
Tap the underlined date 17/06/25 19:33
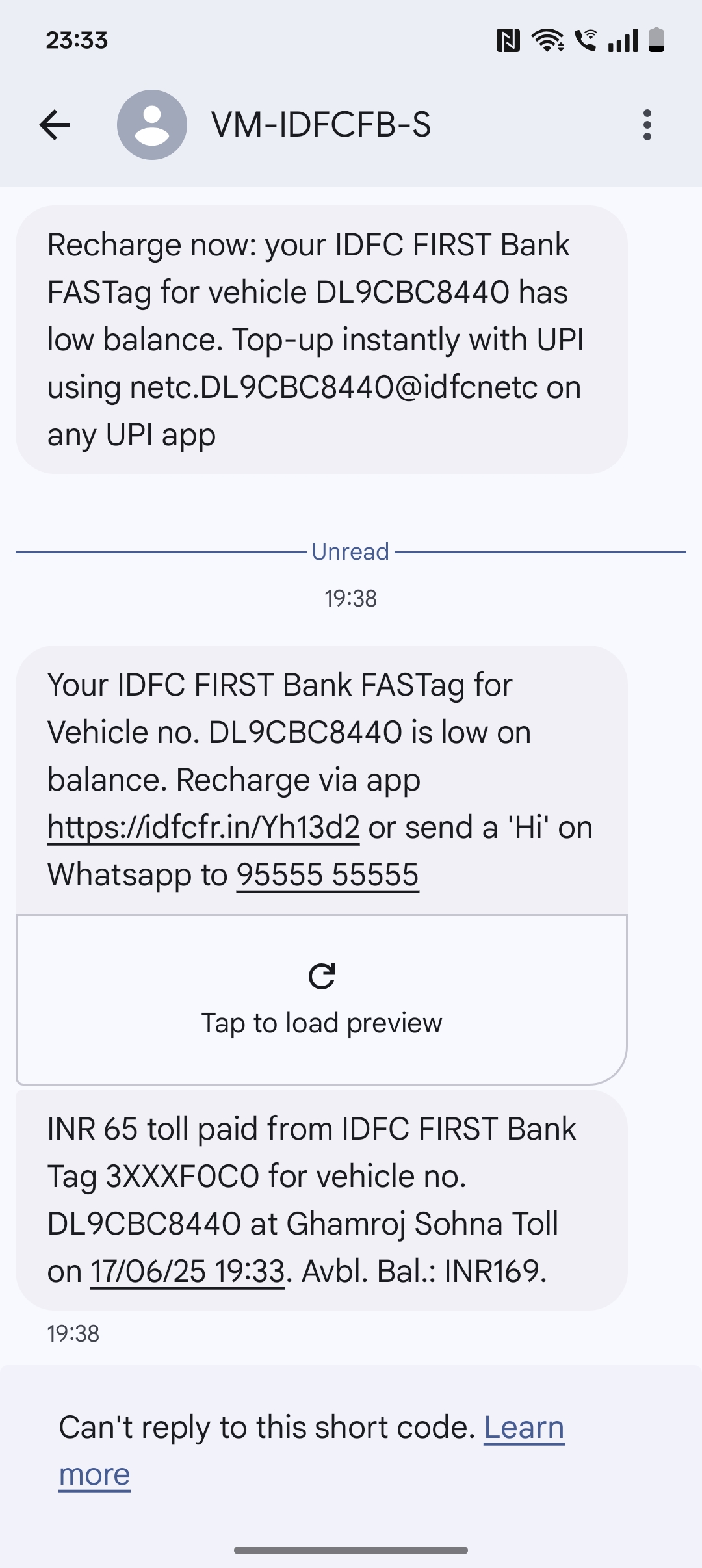pyautogui.click(x=188, y=1271)
